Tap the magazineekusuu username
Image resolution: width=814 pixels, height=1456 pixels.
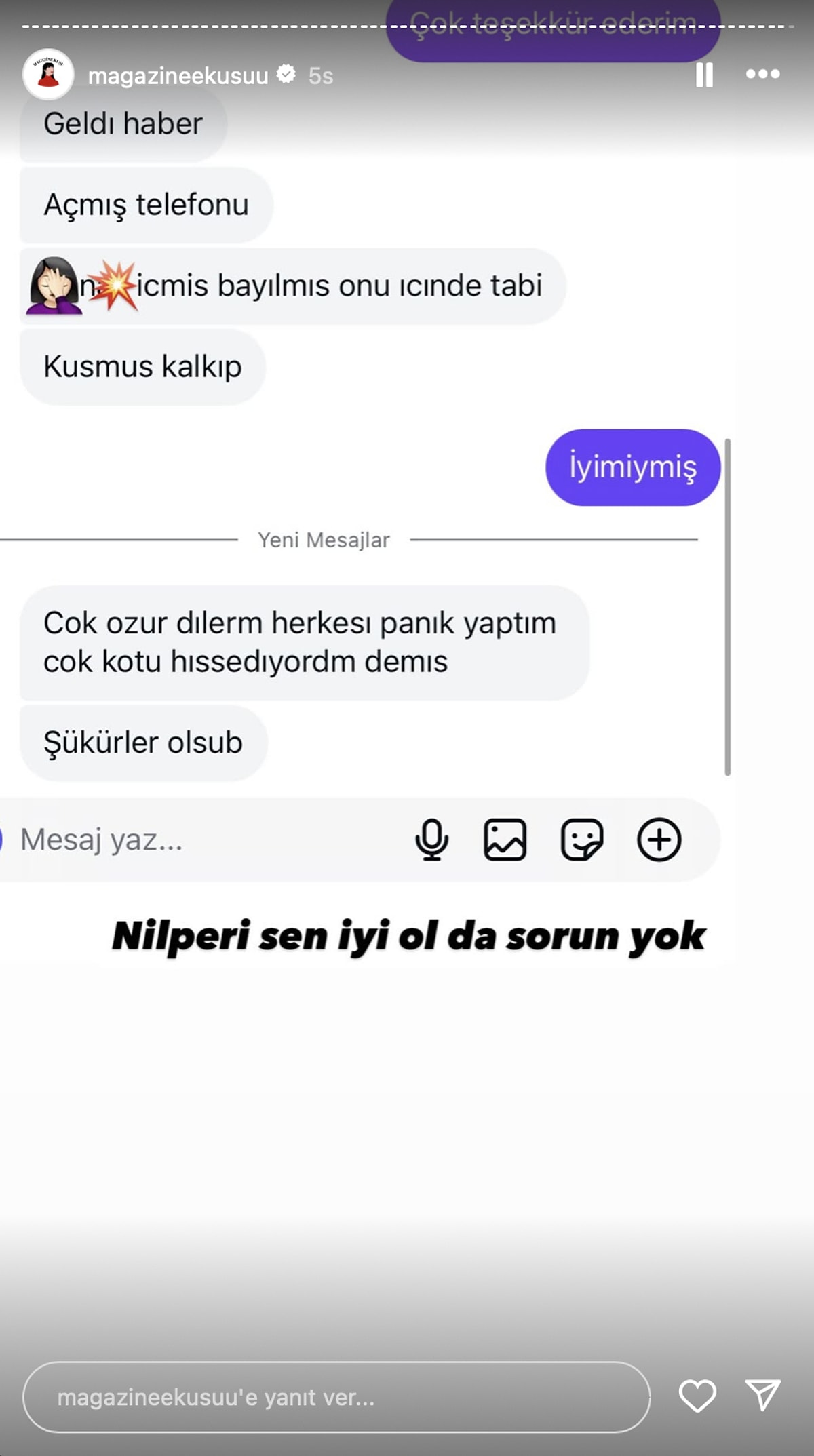(178, 76)
